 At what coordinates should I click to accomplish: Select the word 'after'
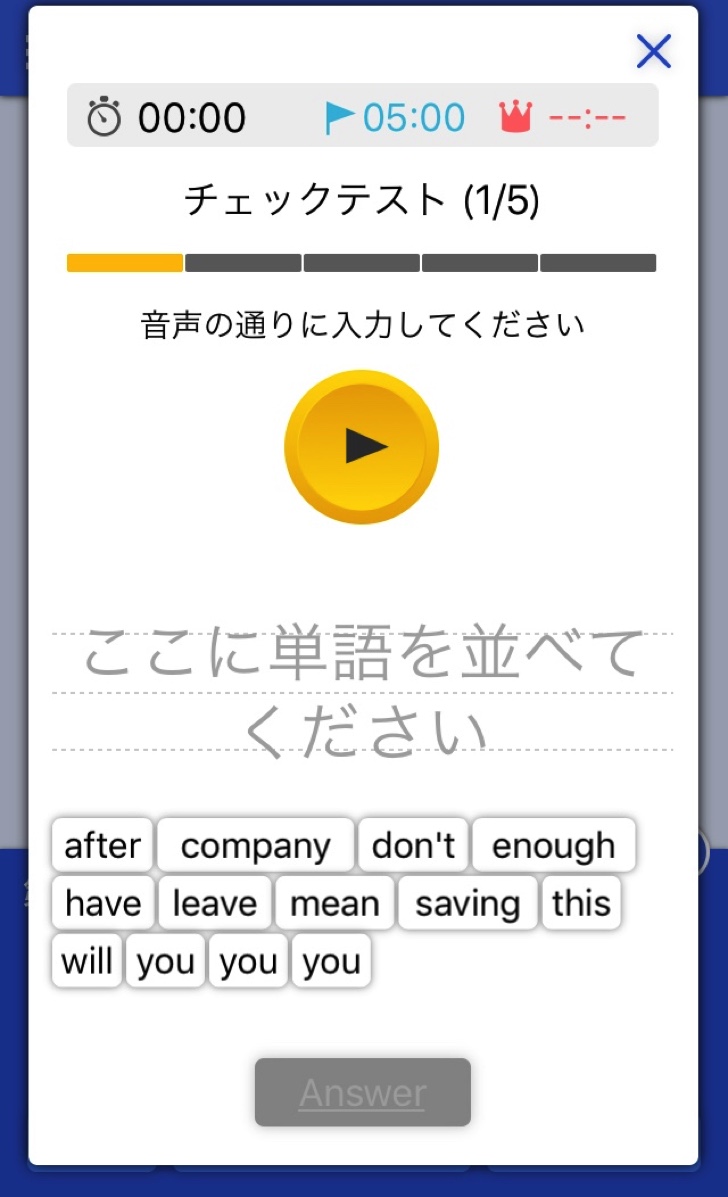click(x=102, y=846)
